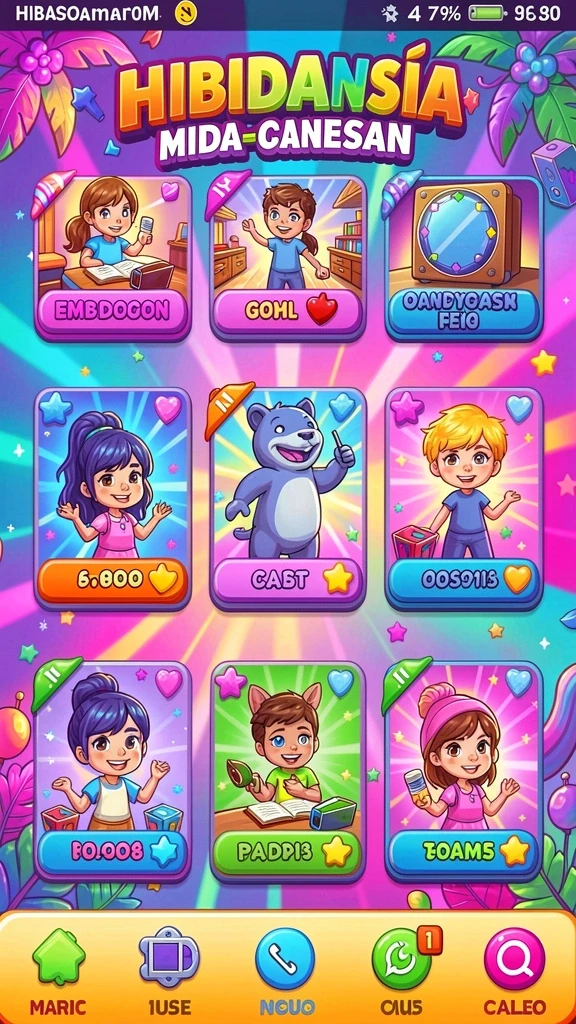576x1024 pixels.
Task: Open the EMBDOGON card
Action: tap(112, 258)
